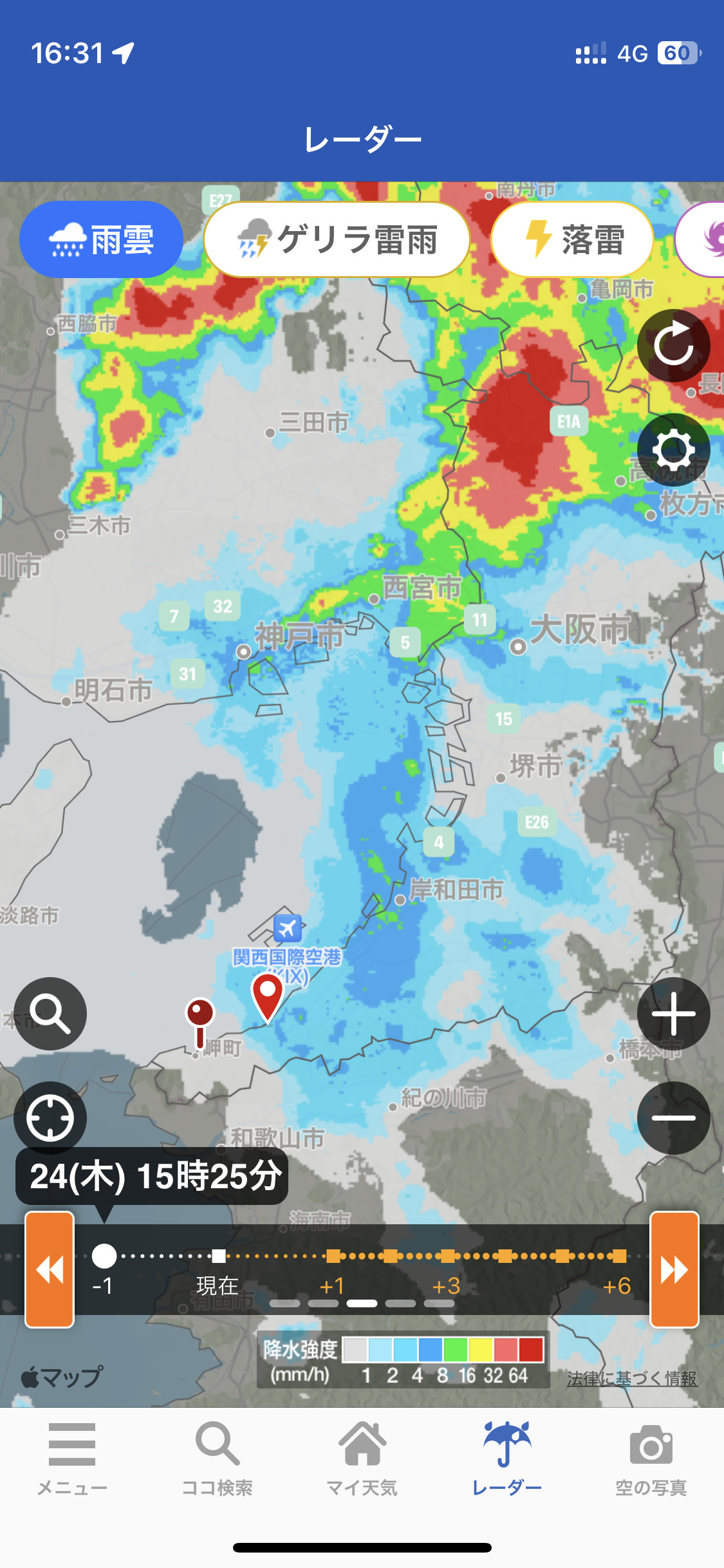
Task: Center map on current location
Action: (50, 1118)
